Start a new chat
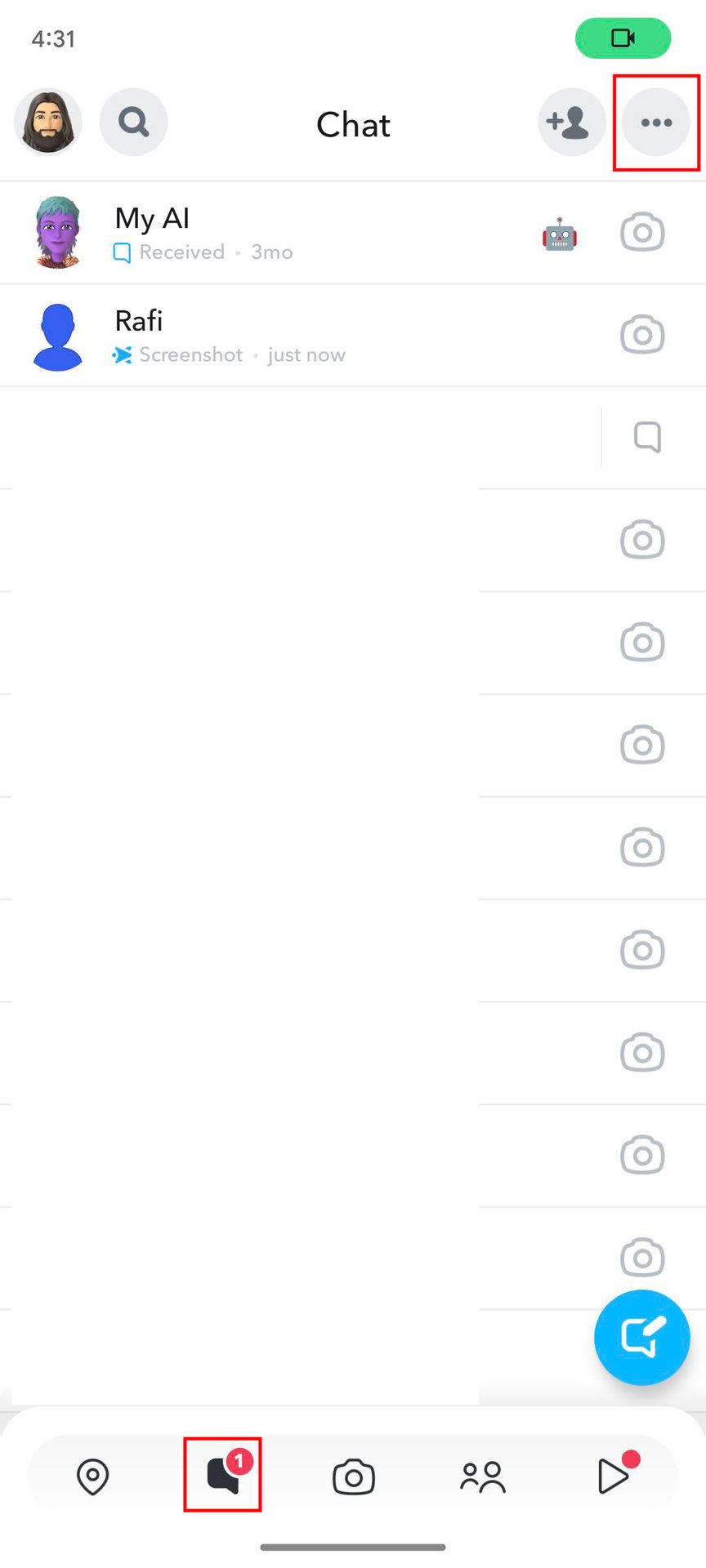 click(x=642, y=1337)
